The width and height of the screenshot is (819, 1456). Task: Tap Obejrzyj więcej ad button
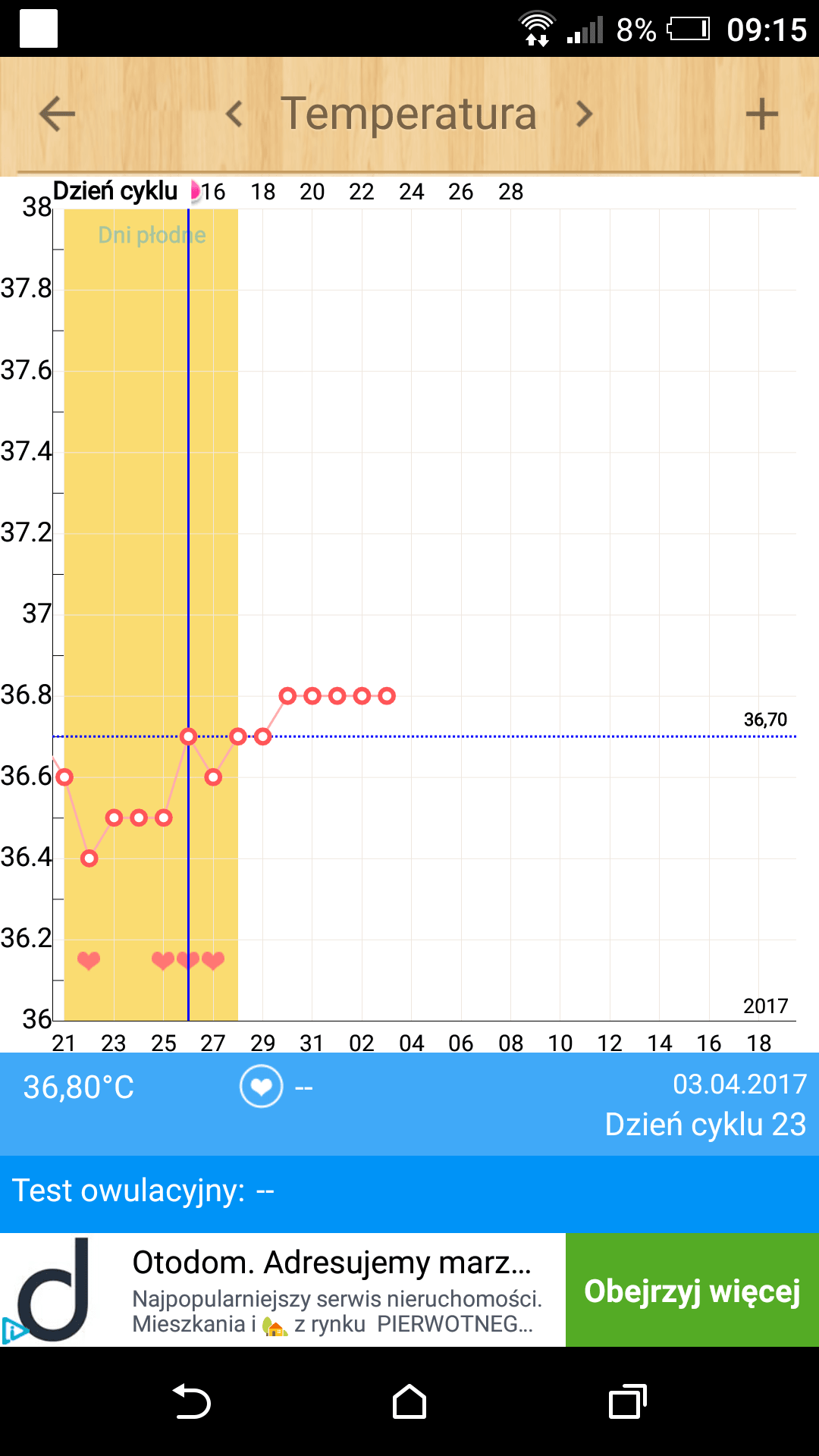(x=692, y=1290)
